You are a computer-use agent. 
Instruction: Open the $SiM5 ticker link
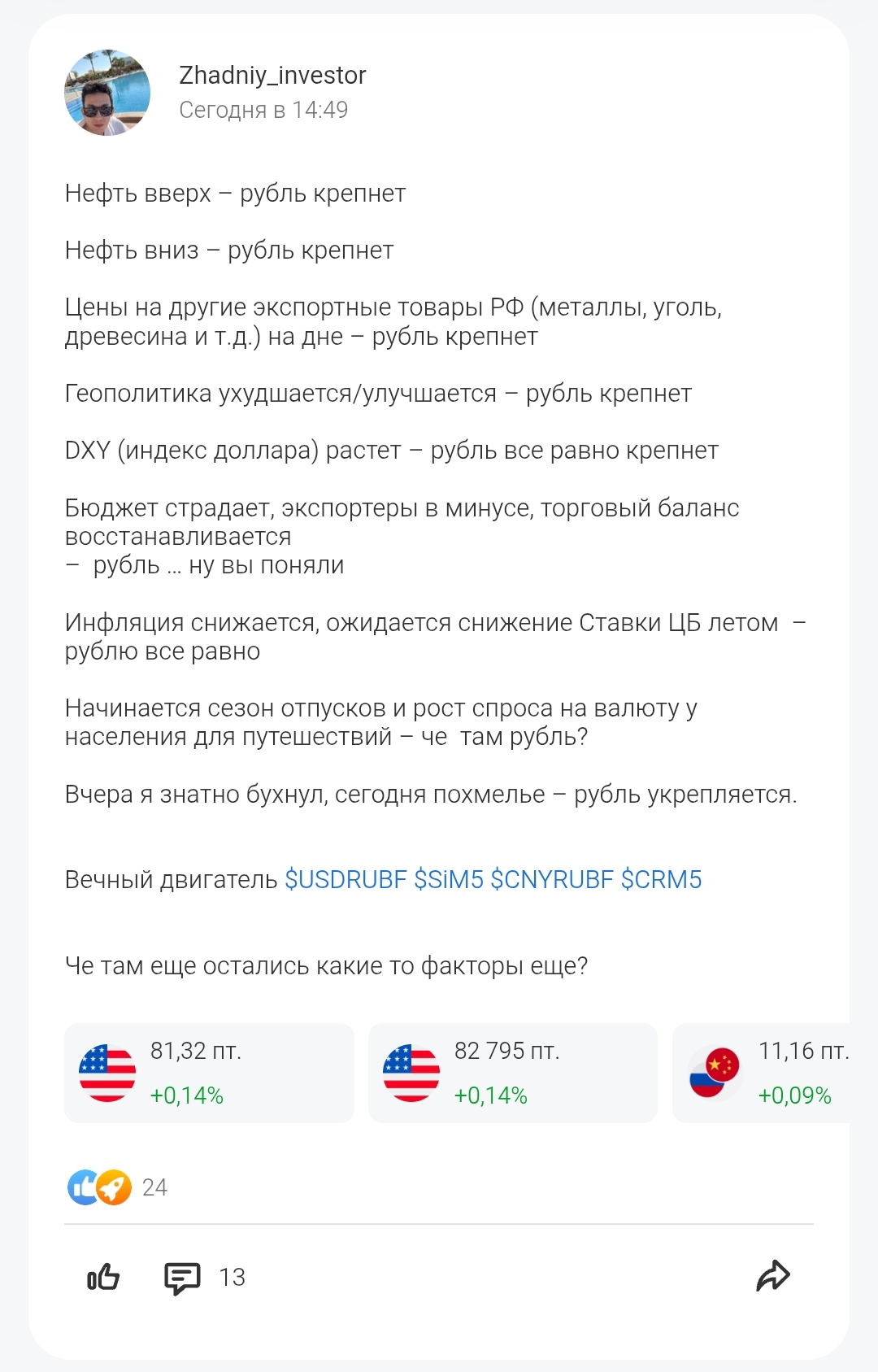[449, 880]
